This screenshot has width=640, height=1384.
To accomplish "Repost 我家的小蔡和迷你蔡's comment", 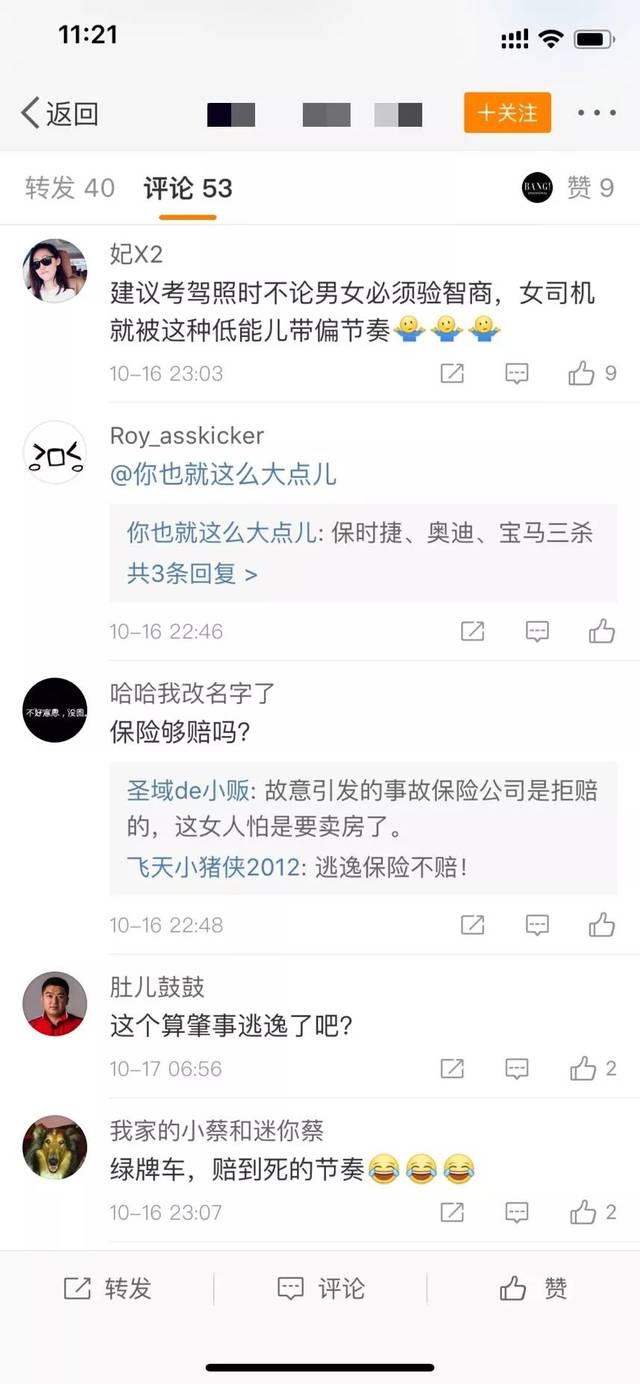I will click(452, 1213).
